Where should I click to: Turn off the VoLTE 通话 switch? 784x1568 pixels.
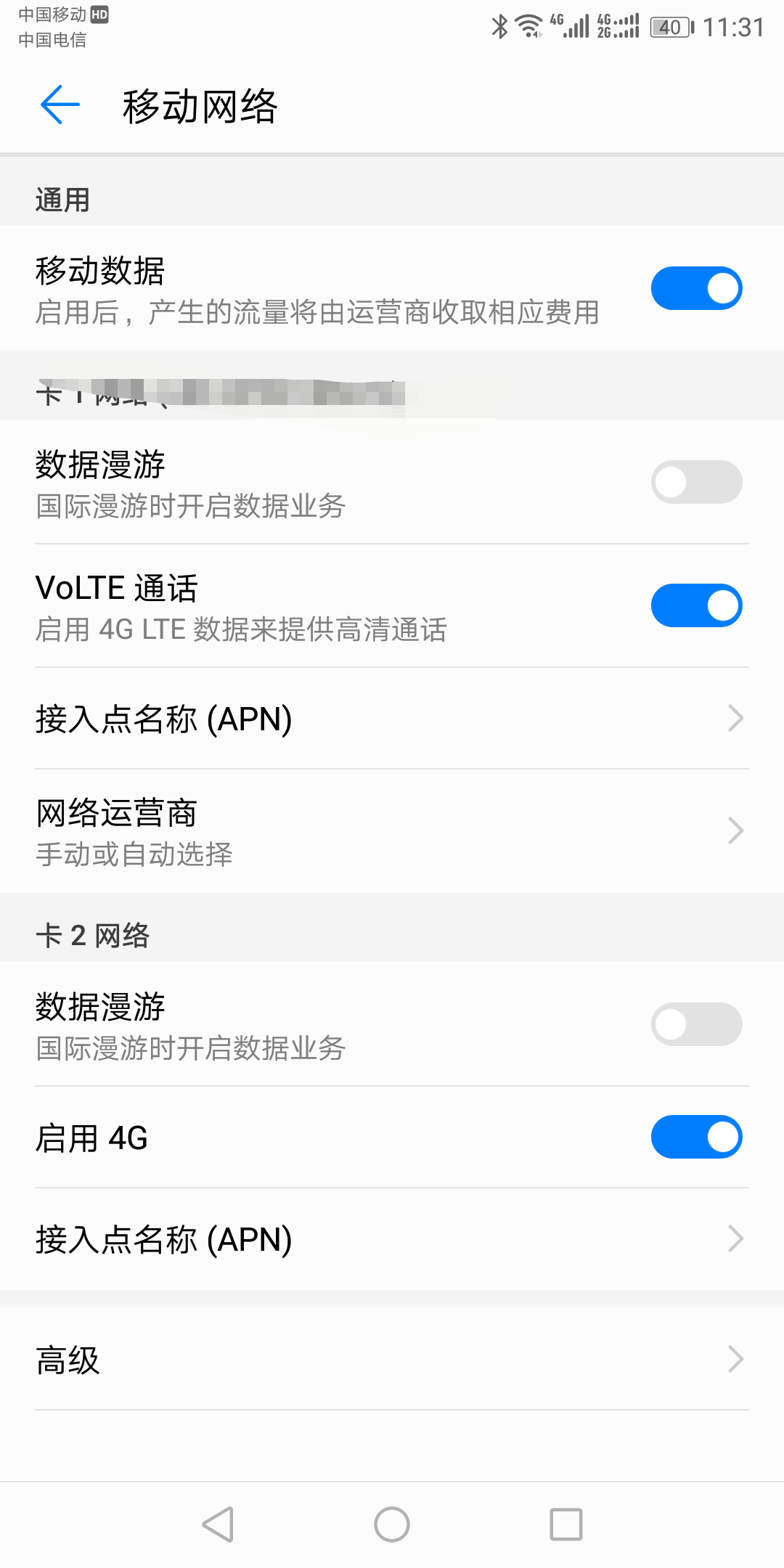tap(695, 604)
